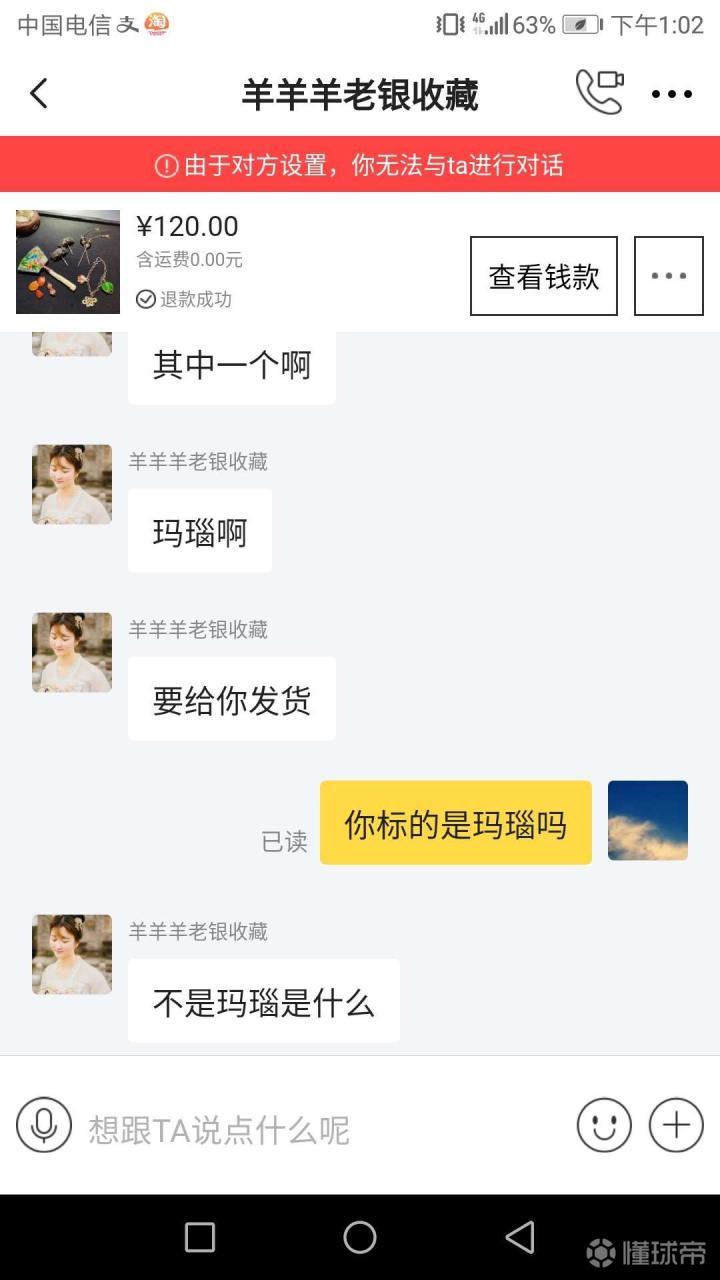View seller avatar beside 玛瑙啊 message
720x1280 pixels.
tap(72, 485)
